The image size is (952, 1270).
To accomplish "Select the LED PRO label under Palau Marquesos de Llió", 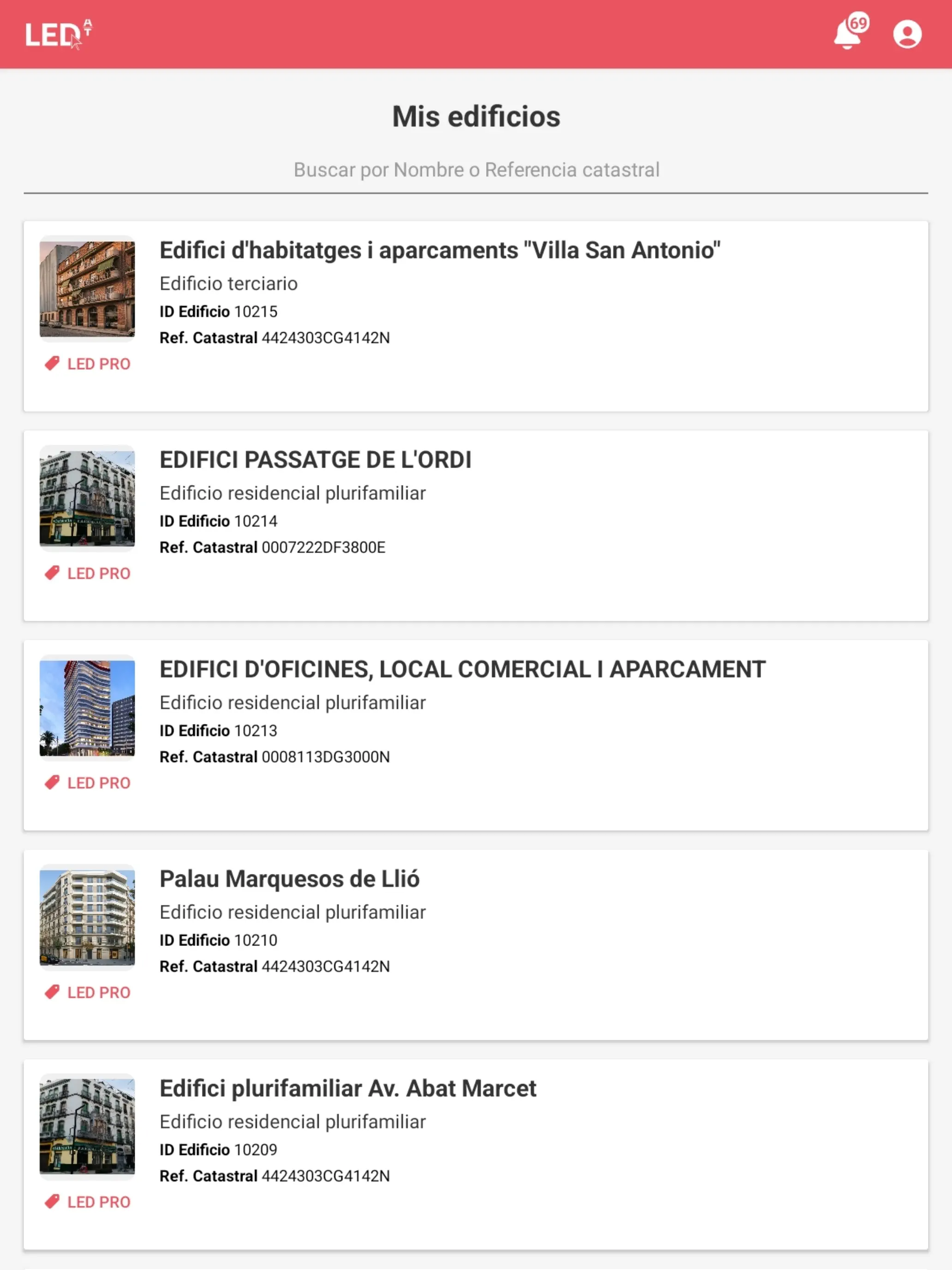I will tap(87, 992).
